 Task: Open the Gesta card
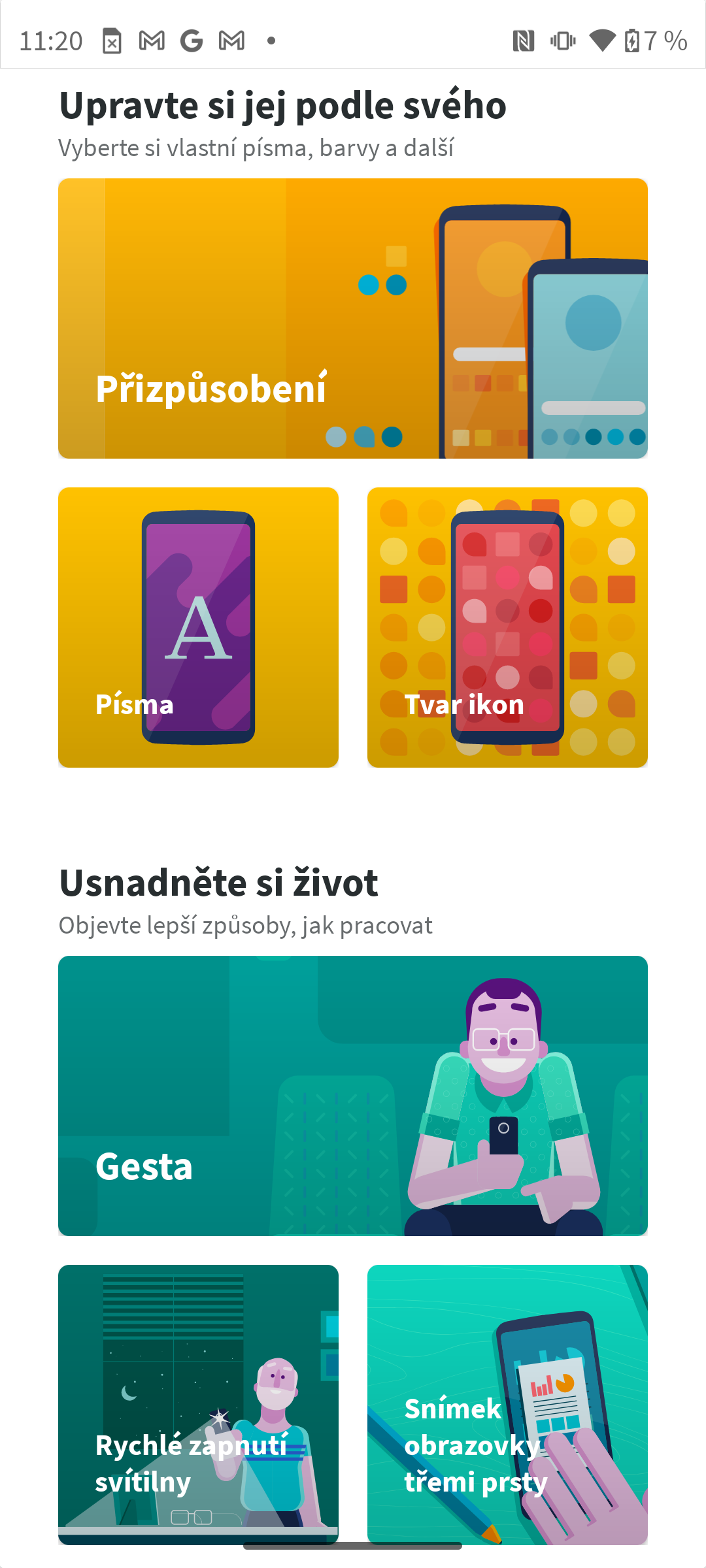tap(353, 1096)
